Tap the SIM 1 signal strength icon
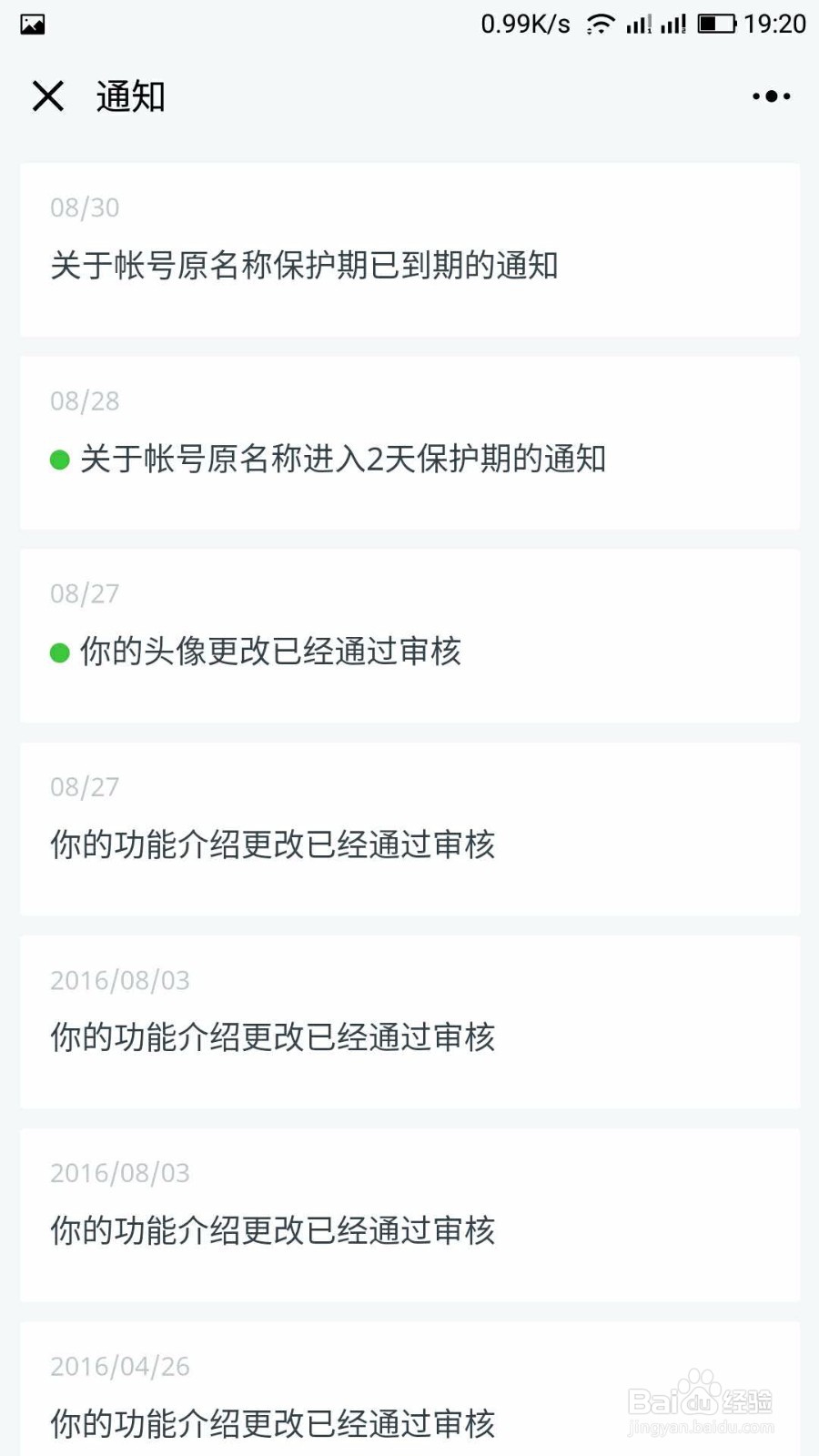This screenshot has height=1456, width=819. tap(640, 23)
